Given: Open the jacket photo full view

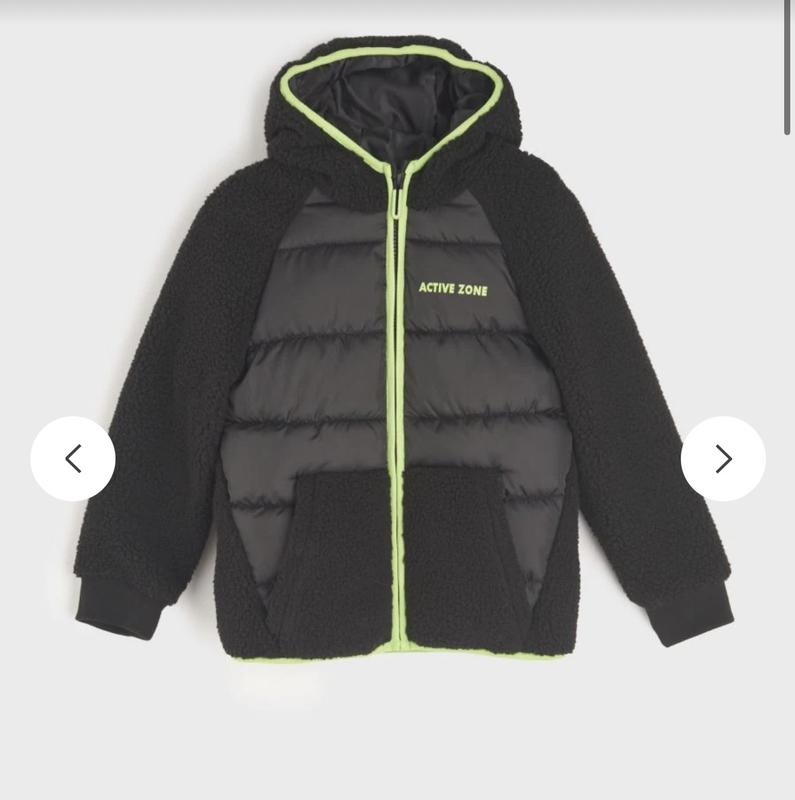Looking at the screenshot, I should (x=400, y=350).
